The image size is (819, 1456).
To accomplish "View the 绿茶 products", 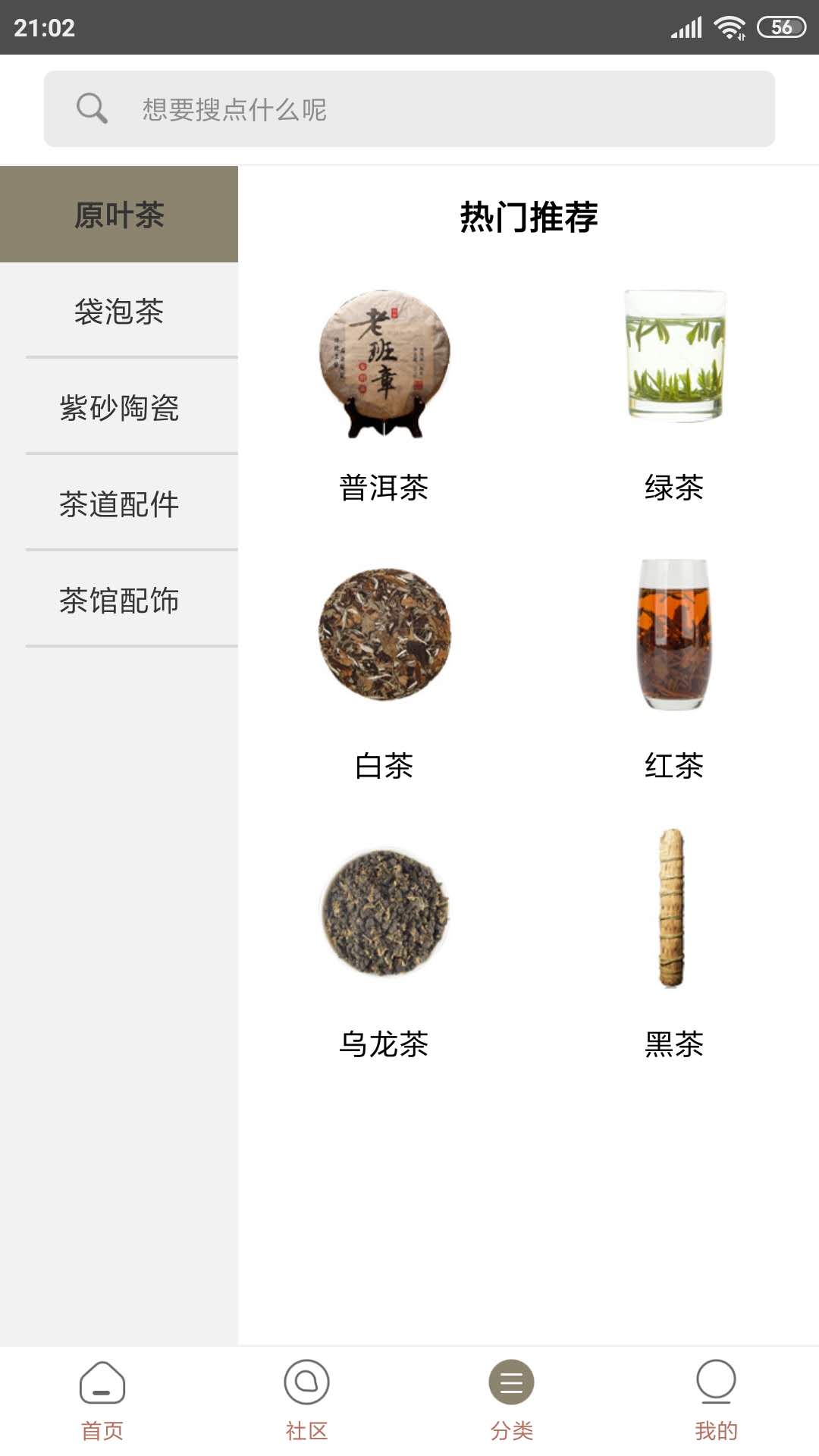I will 674,394.
